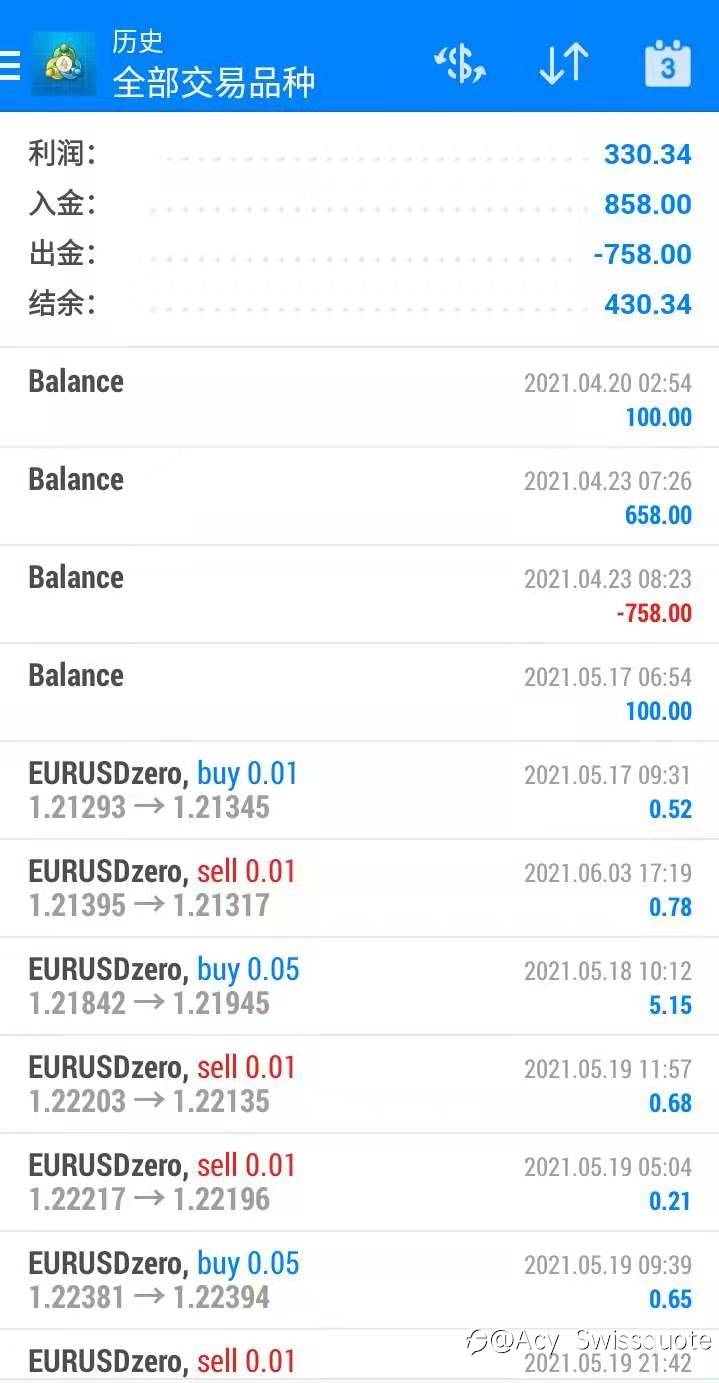719x1383 pixels.
Task: Open the calendar date range picker
Action: (667, 64)
